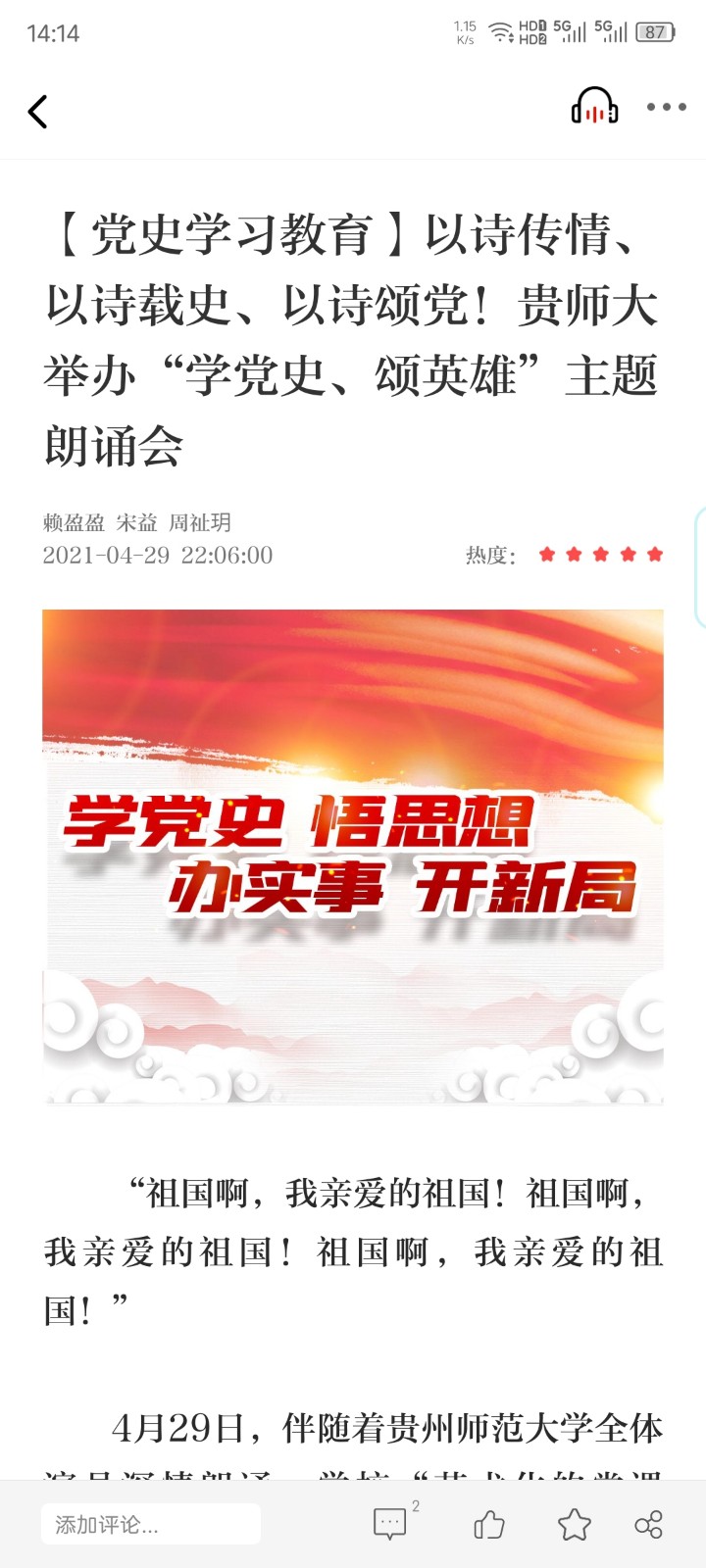The width and height of the screenshot is (706, 1568).
Task: Like this article with thumbs-up
Action: 488,1524
